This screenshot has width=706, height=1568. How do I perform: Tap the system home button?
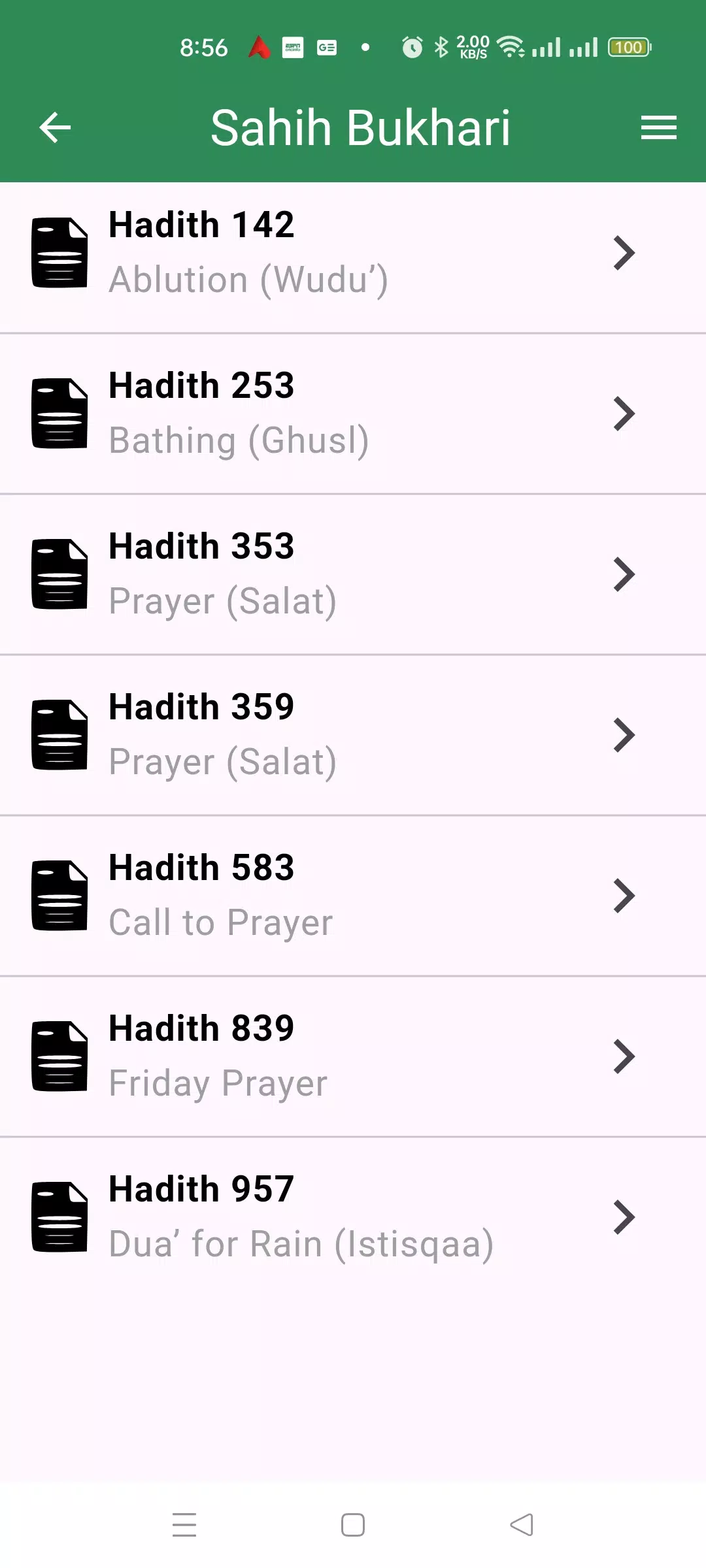353,1525
